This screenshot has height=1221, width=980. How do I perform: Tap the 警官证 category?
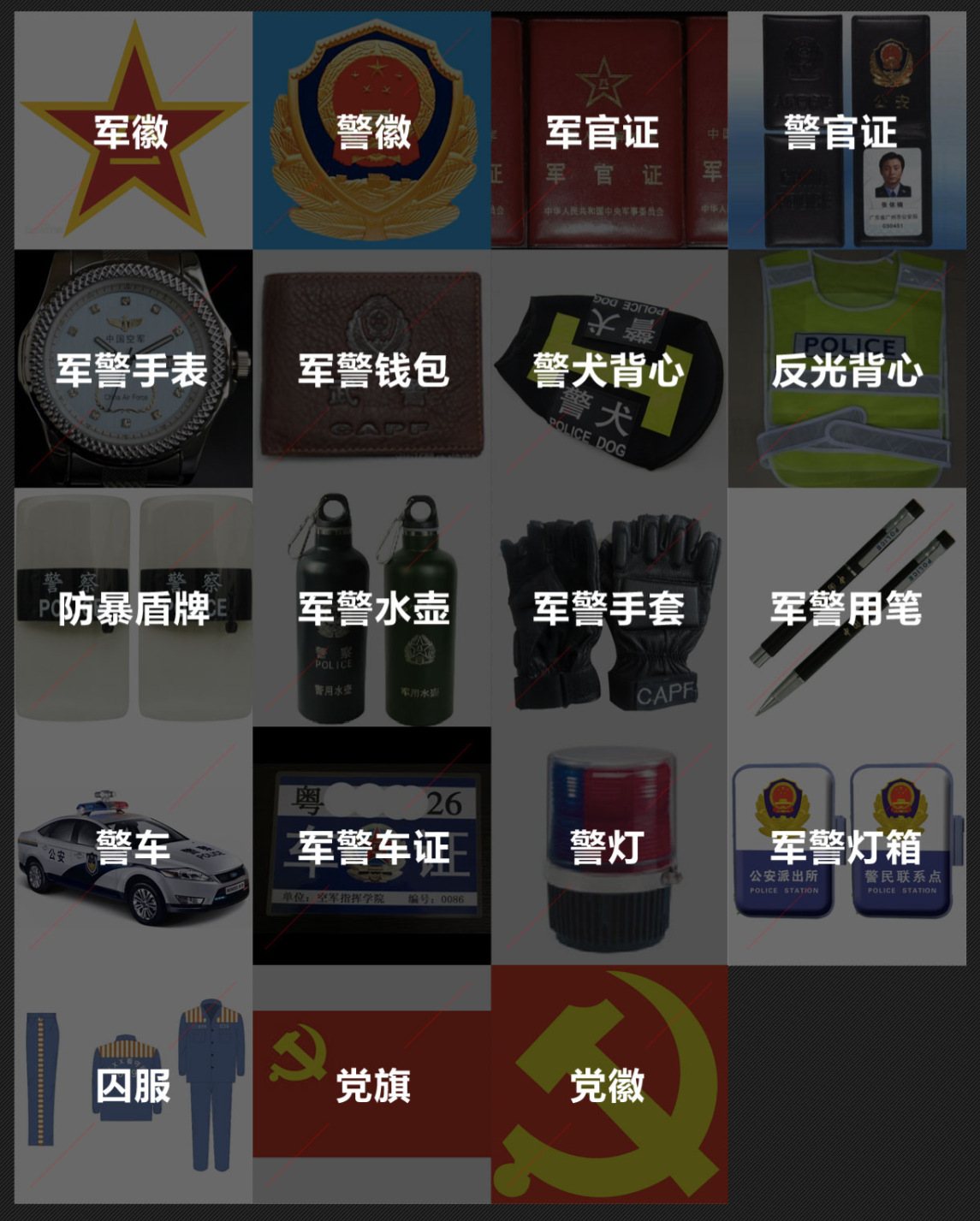coord(846,131)
